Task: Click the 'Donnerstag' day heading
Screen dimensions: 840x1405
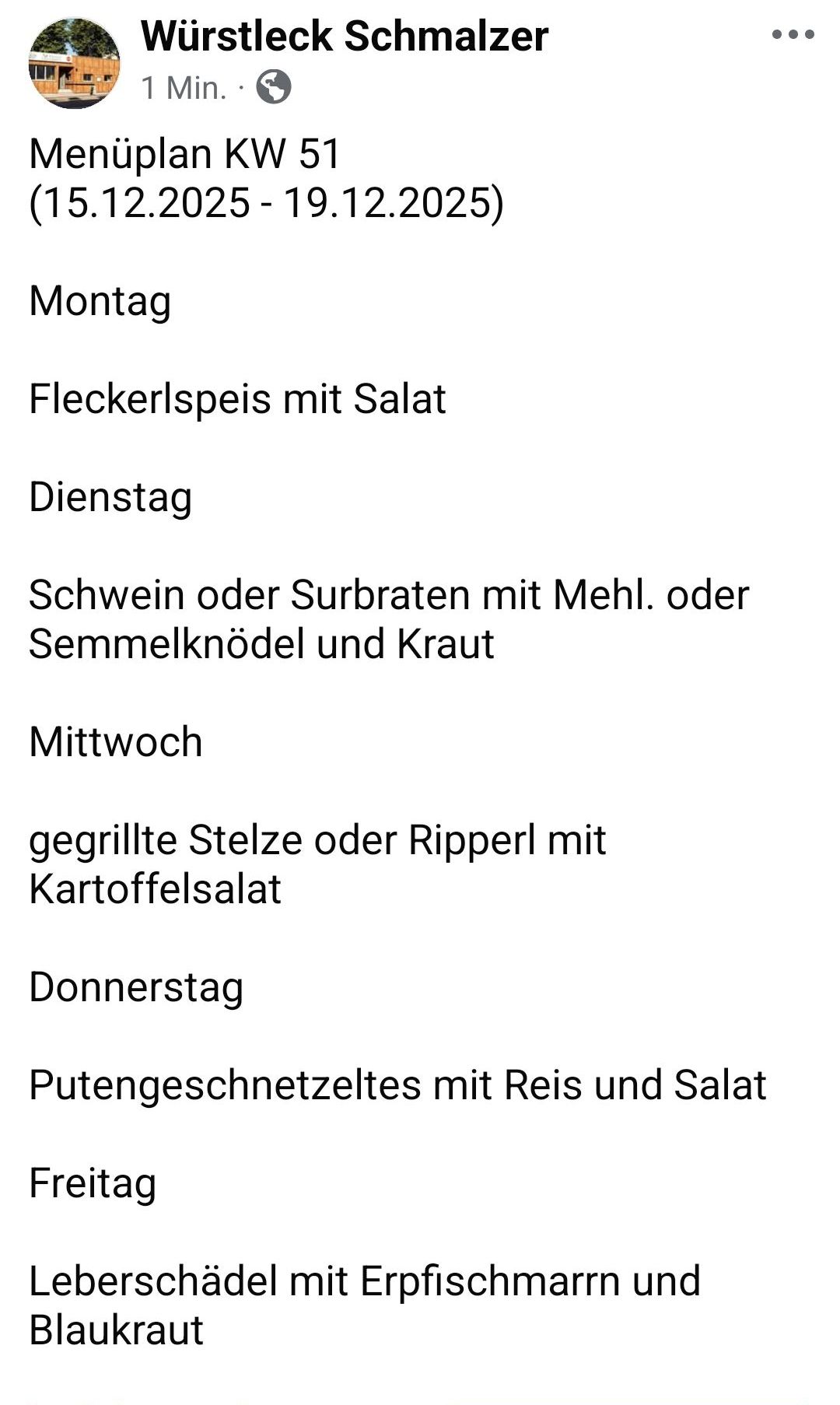Action: click(x=136, y=988)
